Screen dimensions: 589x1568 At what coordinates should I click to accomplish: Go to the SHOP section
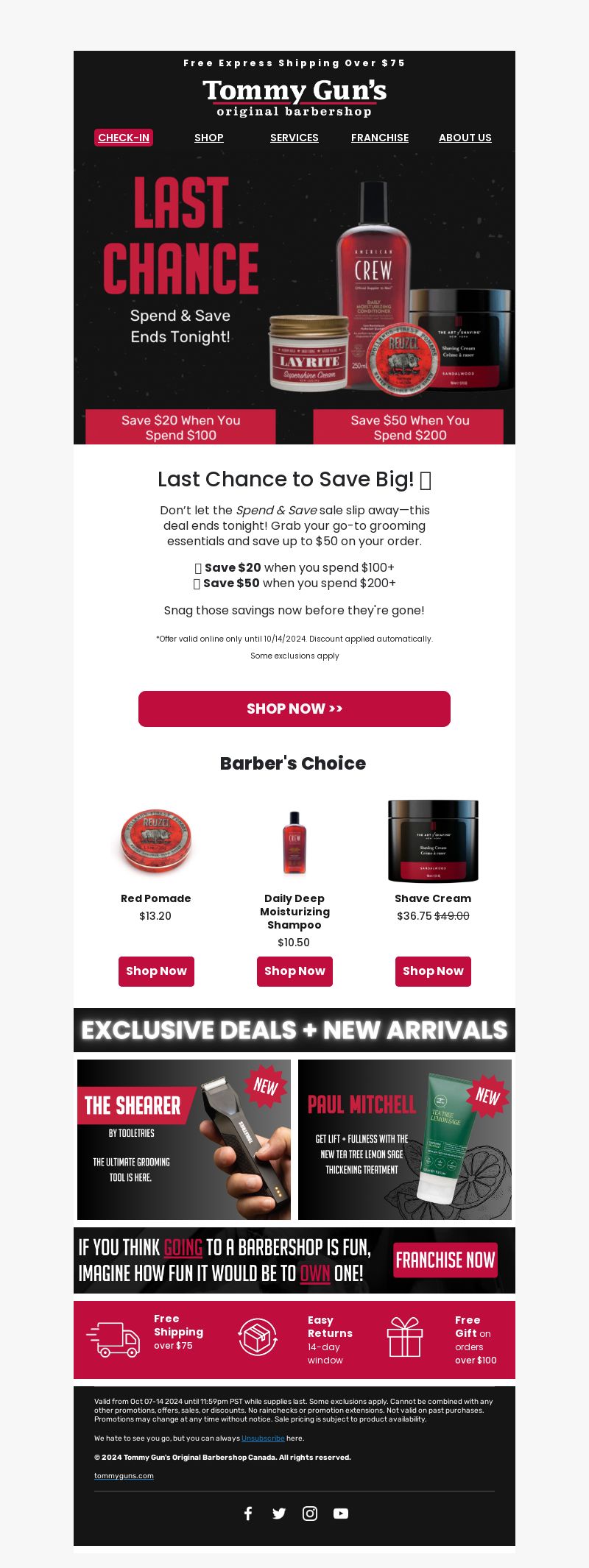(209, 138)
